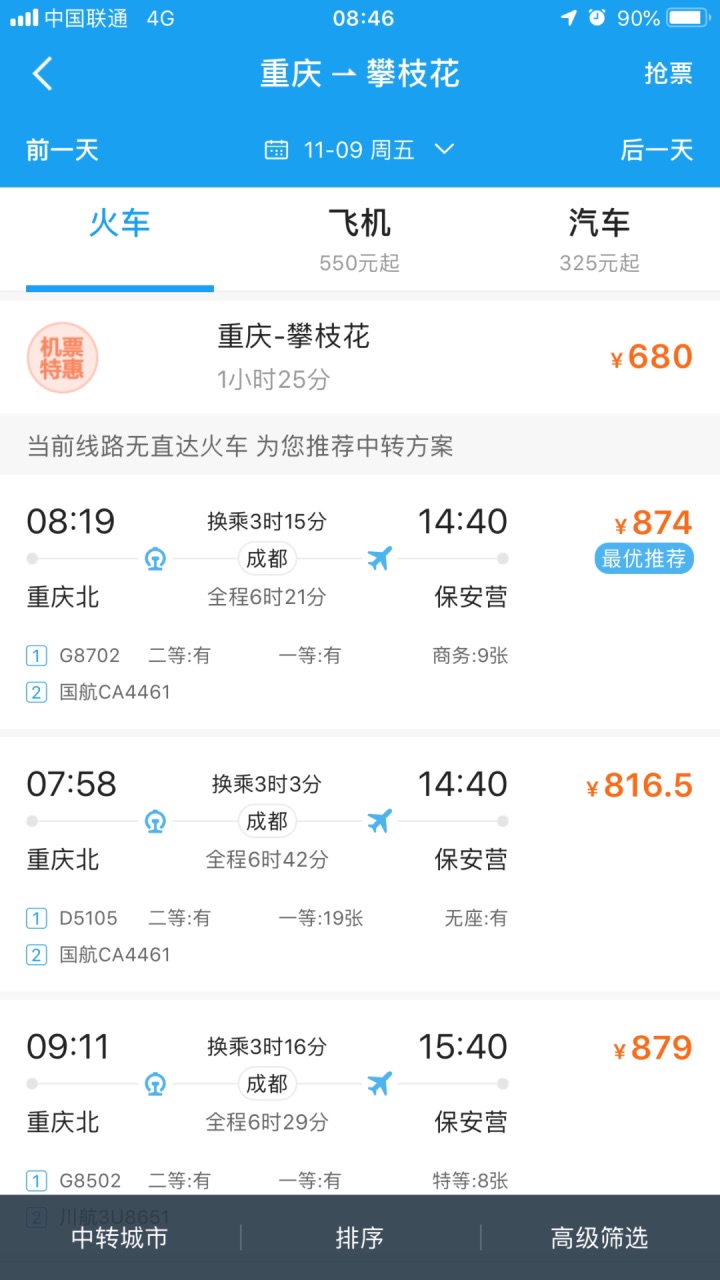Switch to the 飞机 tab

(360, 239)
